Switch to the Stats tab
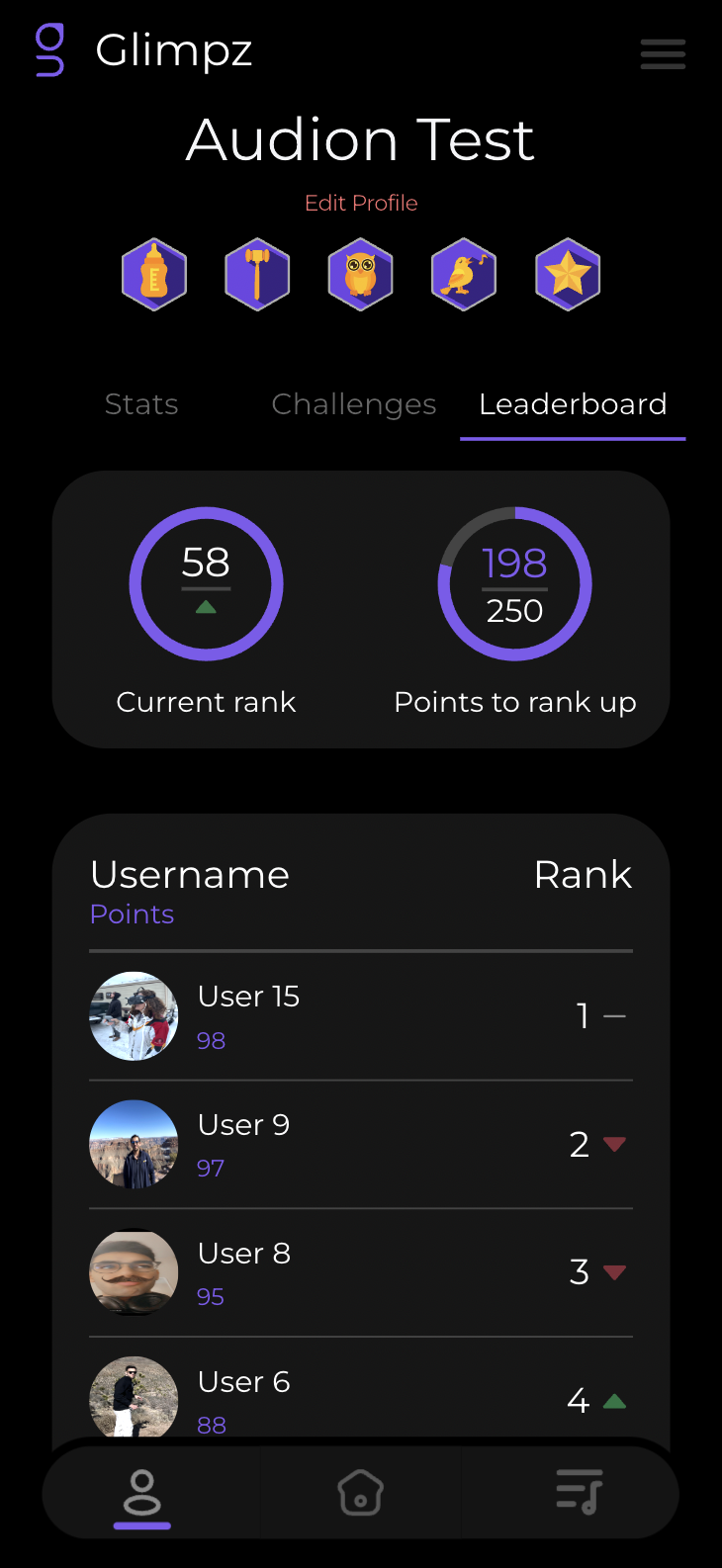This screenshot has width=722, height=1568. click(x=141, y=404)
